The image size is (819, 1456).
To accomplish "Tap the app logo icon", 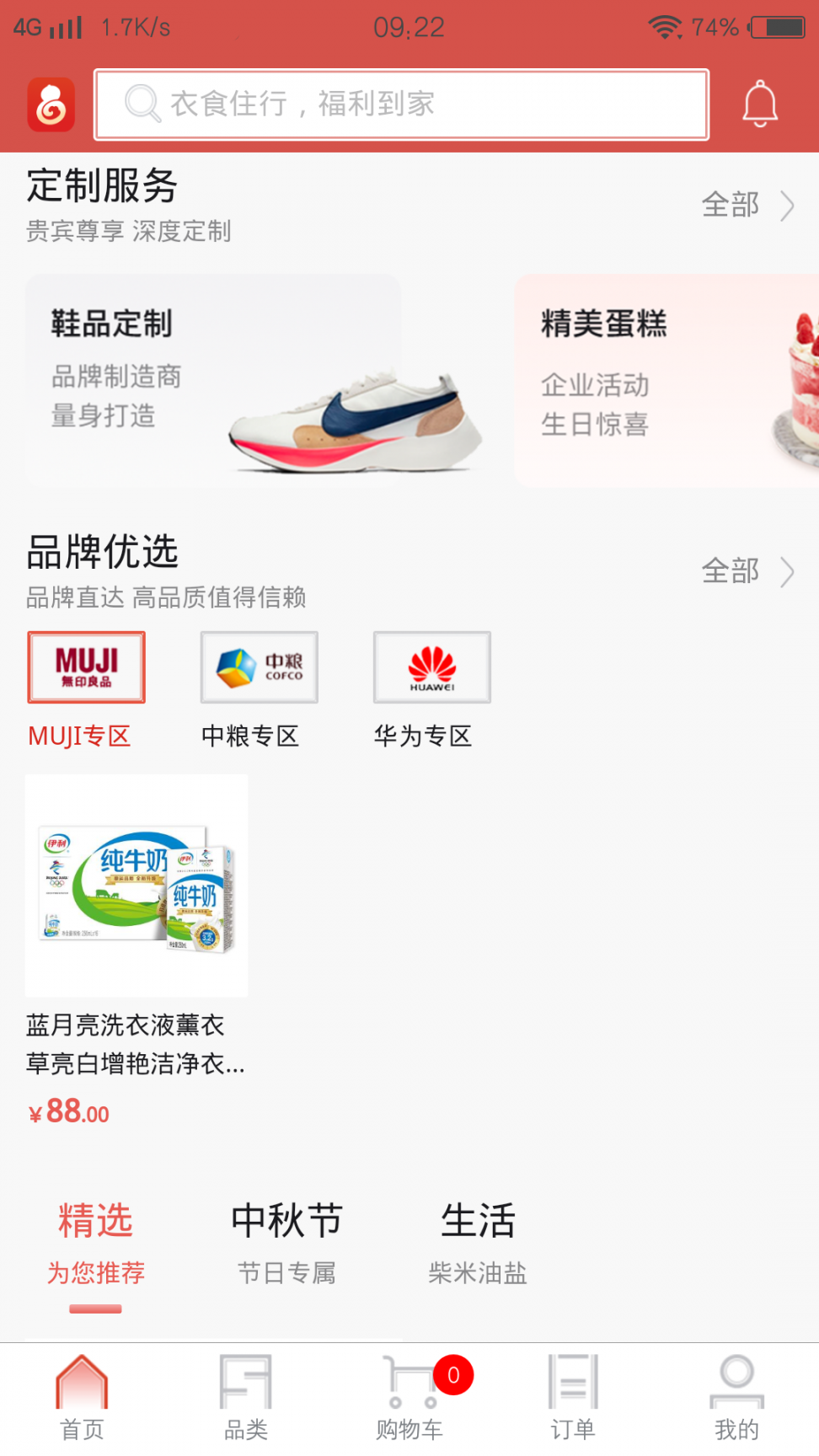I will pos(51,105).
